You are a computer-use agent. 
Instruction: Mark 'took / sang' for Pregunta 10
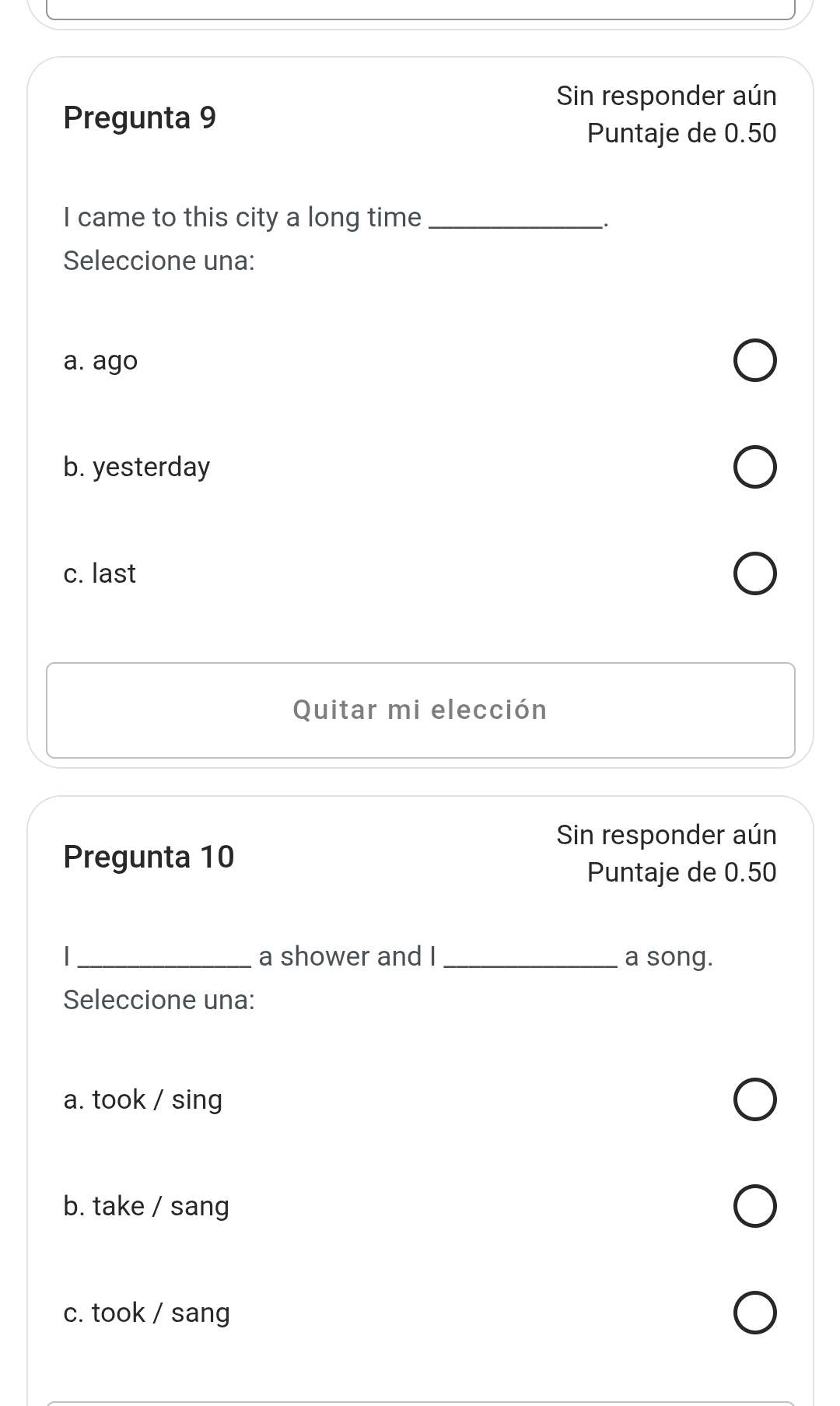click(754, 1313)
